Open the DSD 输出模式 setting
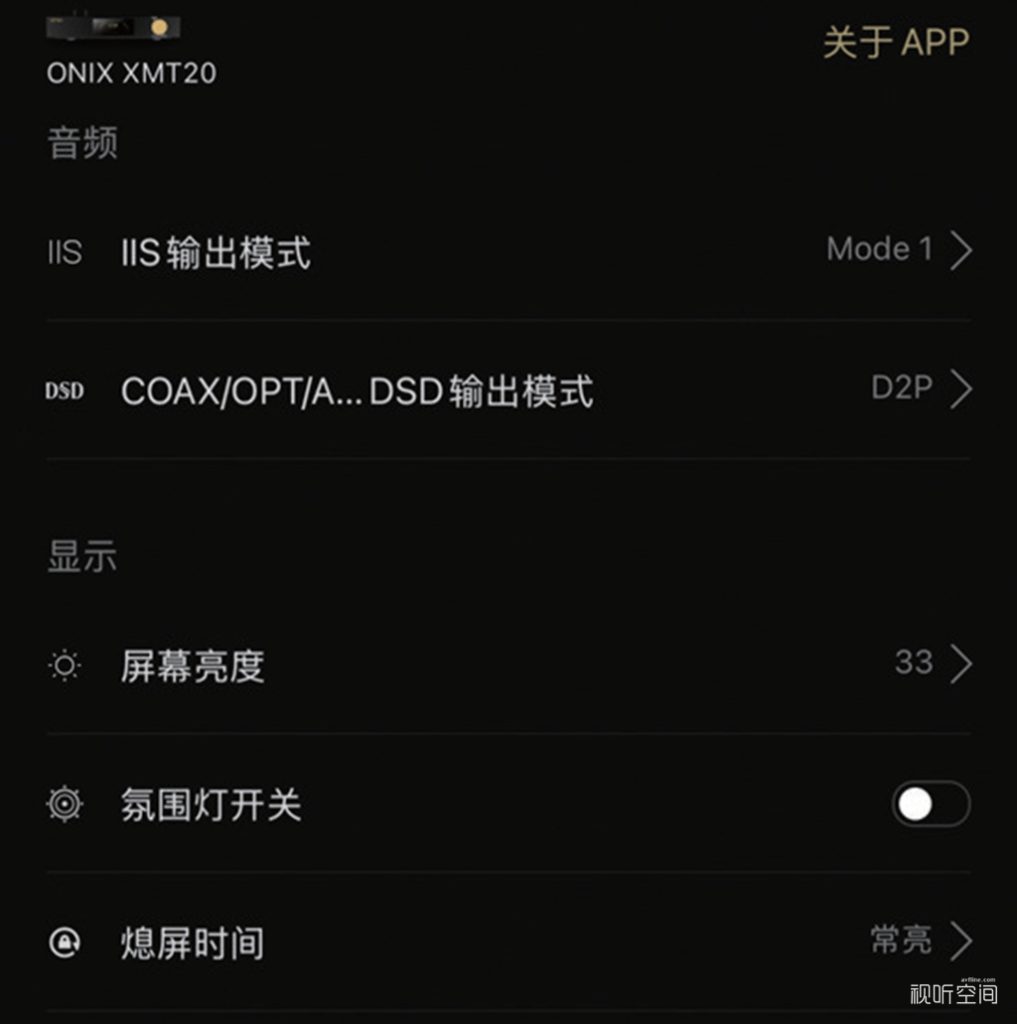 (508, 390)
